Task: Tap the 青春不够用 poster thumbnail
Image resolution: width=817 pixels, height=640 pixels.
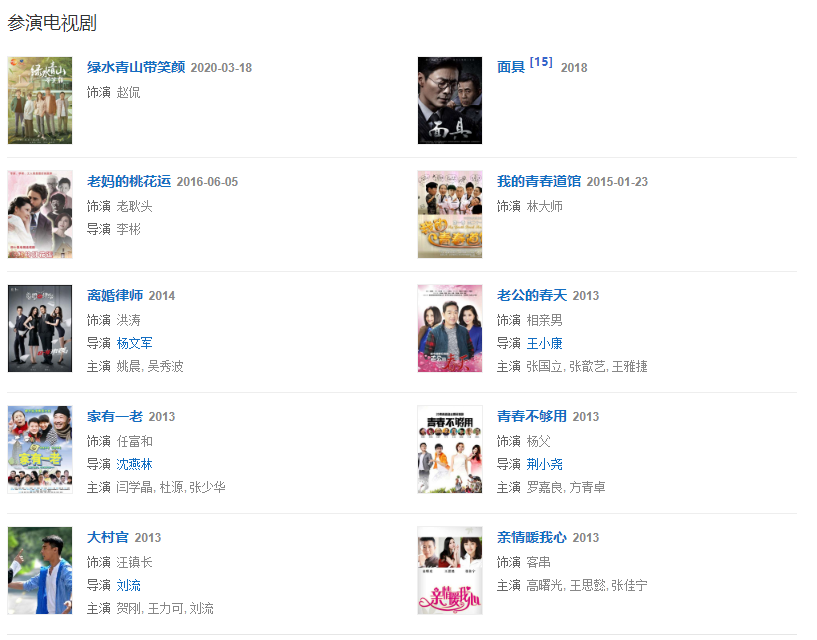Action: click(x=450, y=449)
